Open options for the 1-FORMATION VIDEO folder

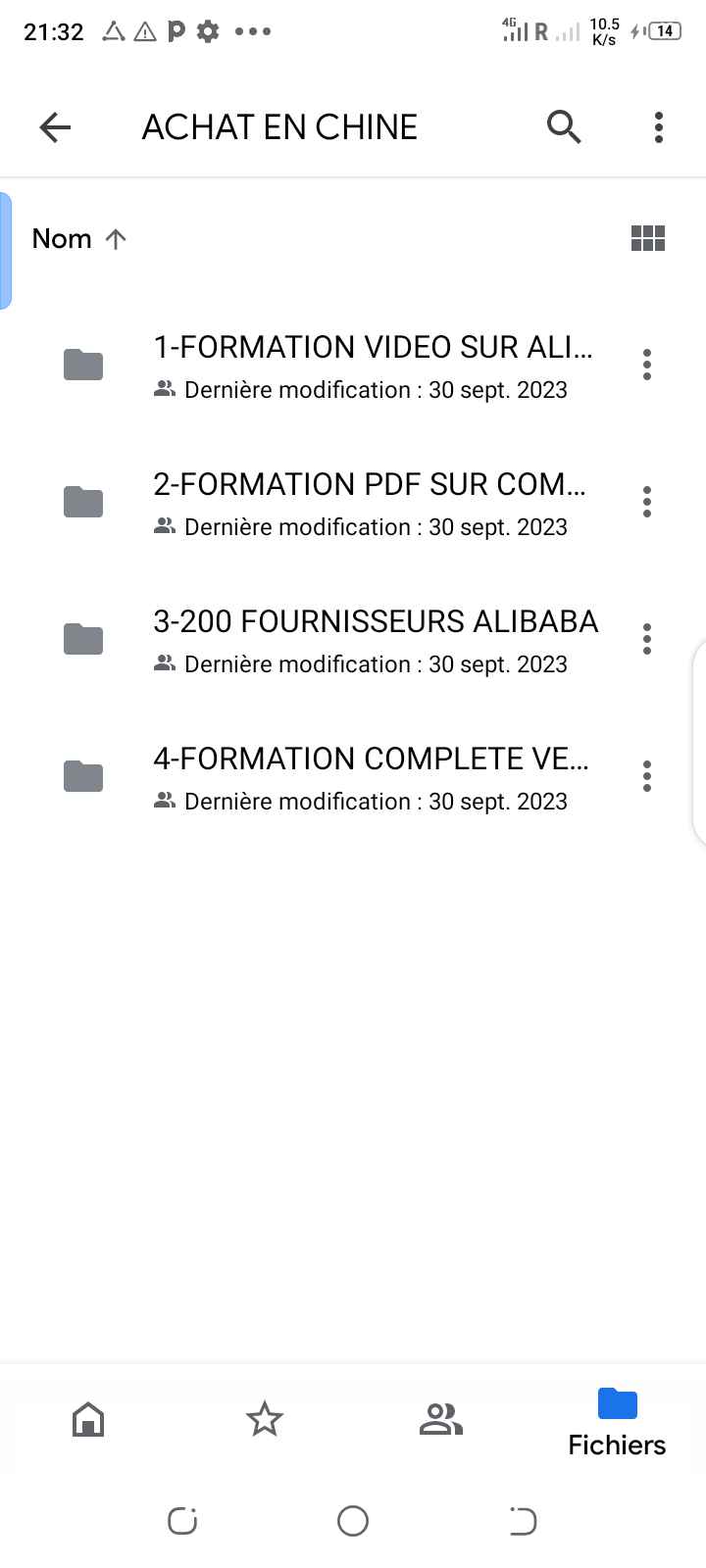coord(647,365)
